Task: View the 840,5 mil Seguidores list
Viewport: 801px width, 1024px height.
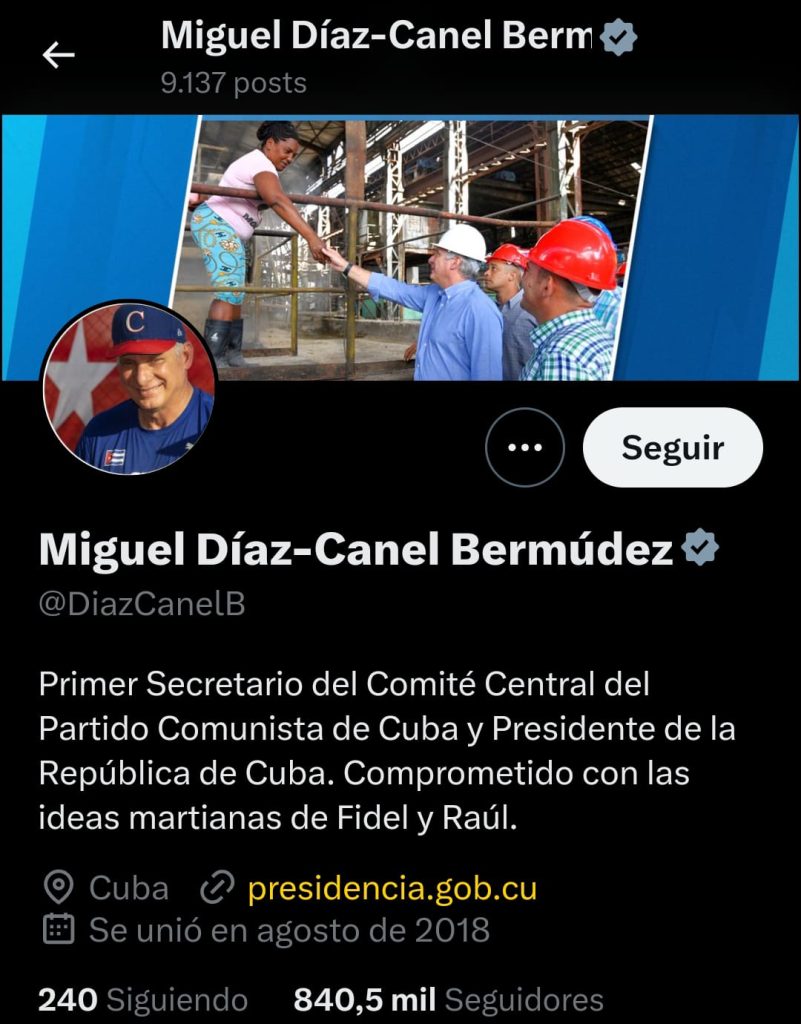Action: (448, 999)
